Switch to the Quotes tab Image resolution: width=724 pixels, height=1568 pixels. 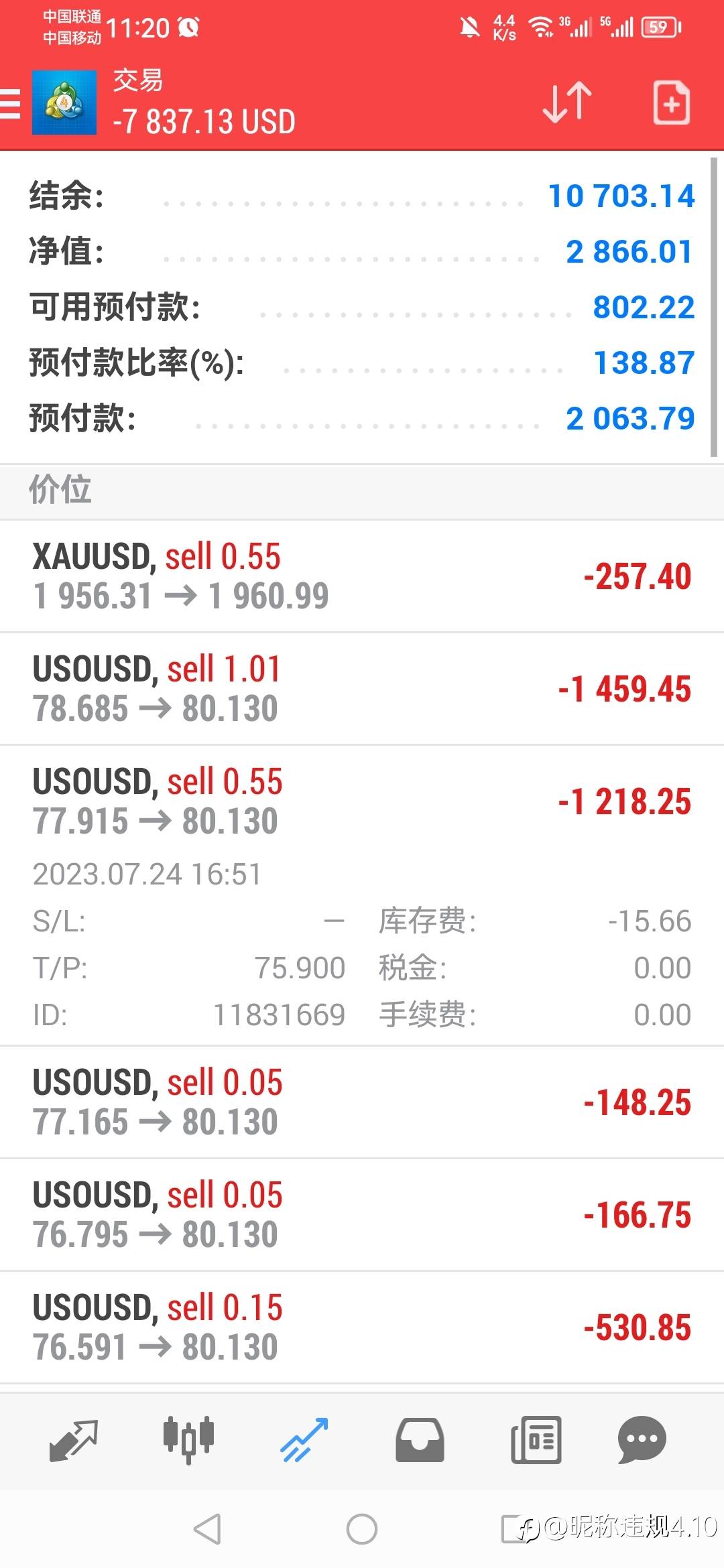[x=74, y=1440]
